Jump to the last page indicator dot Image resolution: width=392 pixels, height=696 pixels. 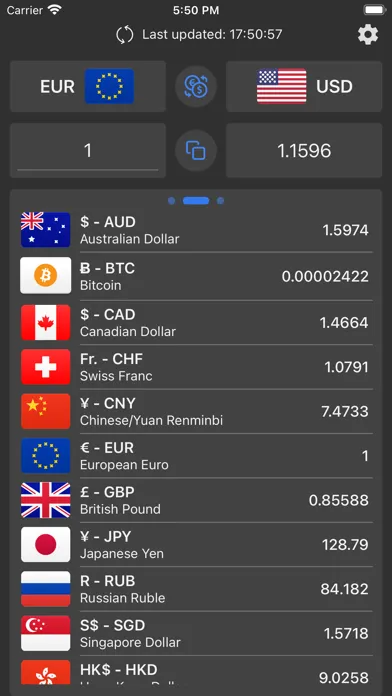point(220,201)
